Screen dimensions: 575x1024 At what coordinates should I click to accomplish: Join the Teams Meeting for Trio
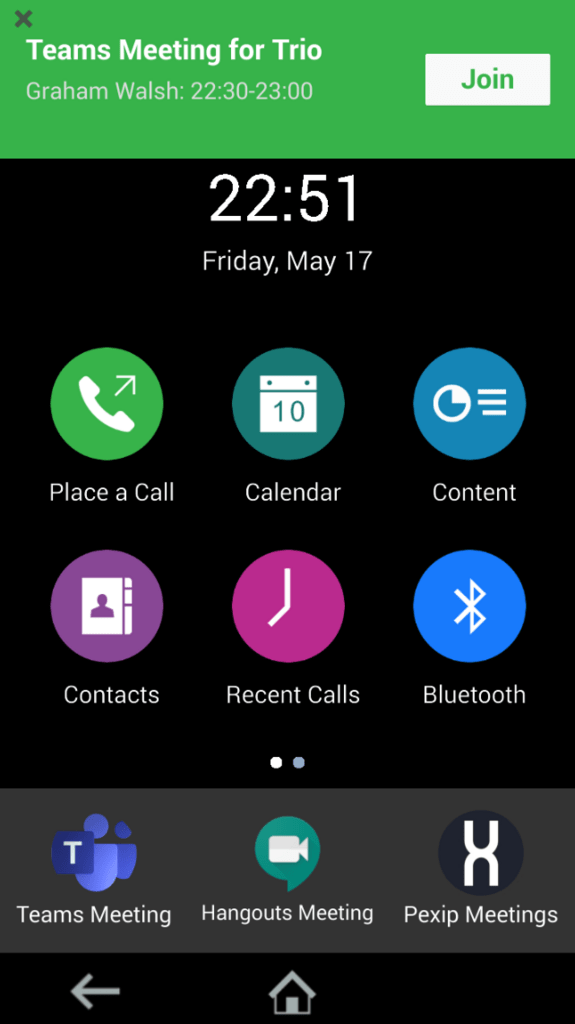click(487, 79)
